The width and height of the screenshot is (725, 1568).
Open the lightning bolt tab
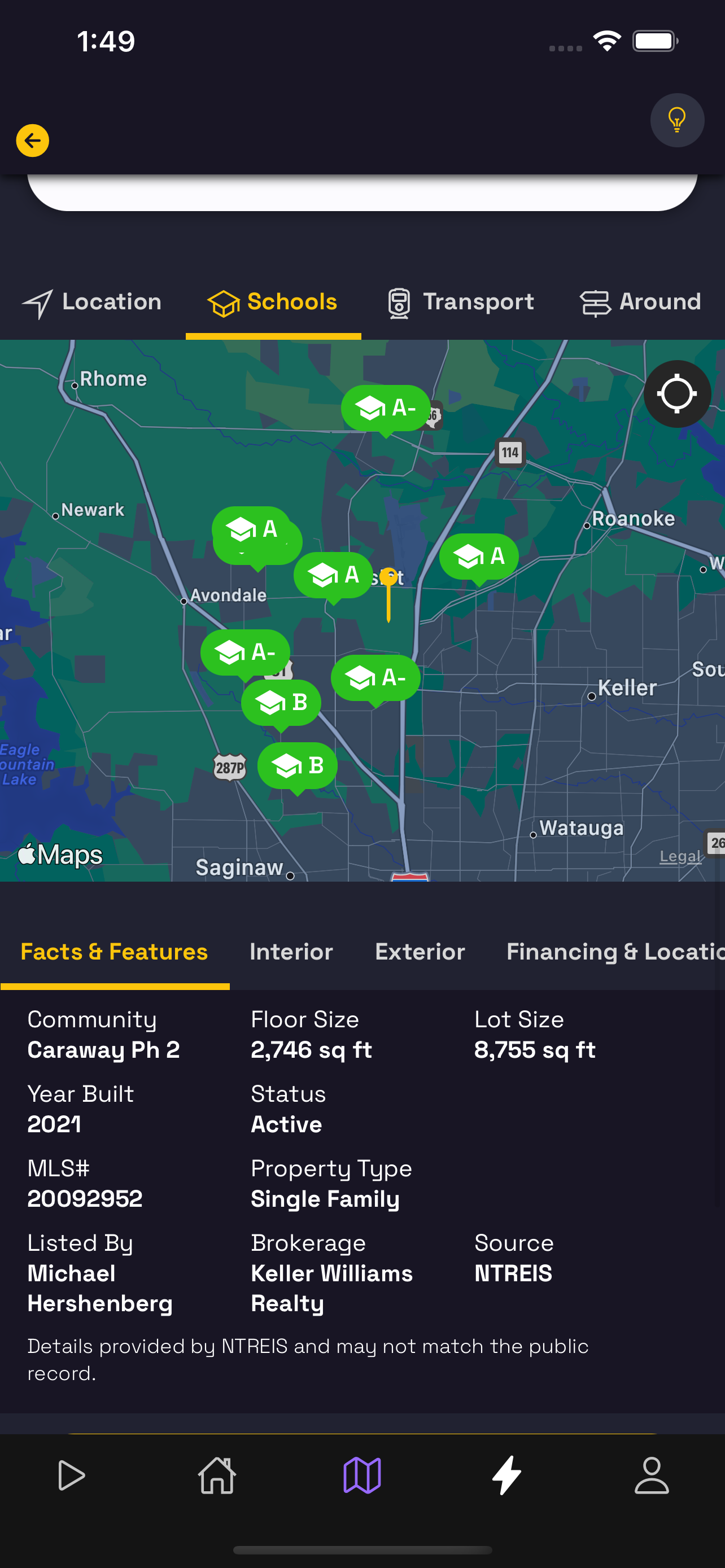point(506,1475)
